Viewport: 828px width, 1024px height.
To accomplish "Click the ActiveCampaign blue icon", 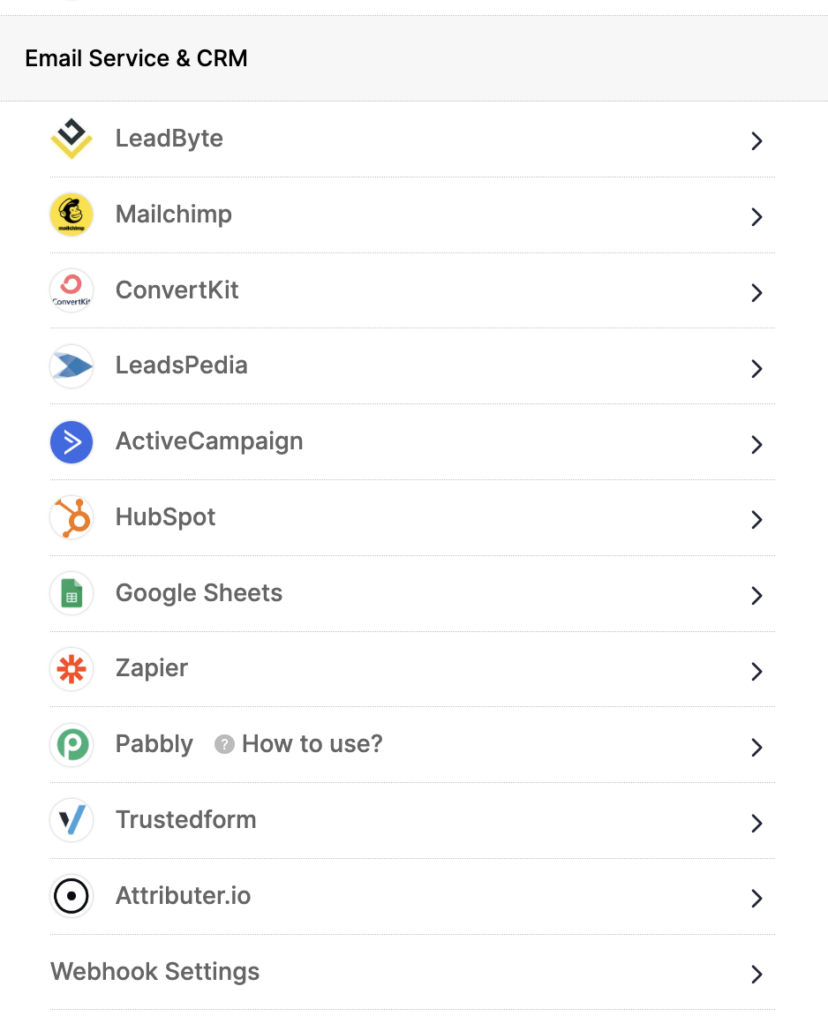I will tap(71, 441).
